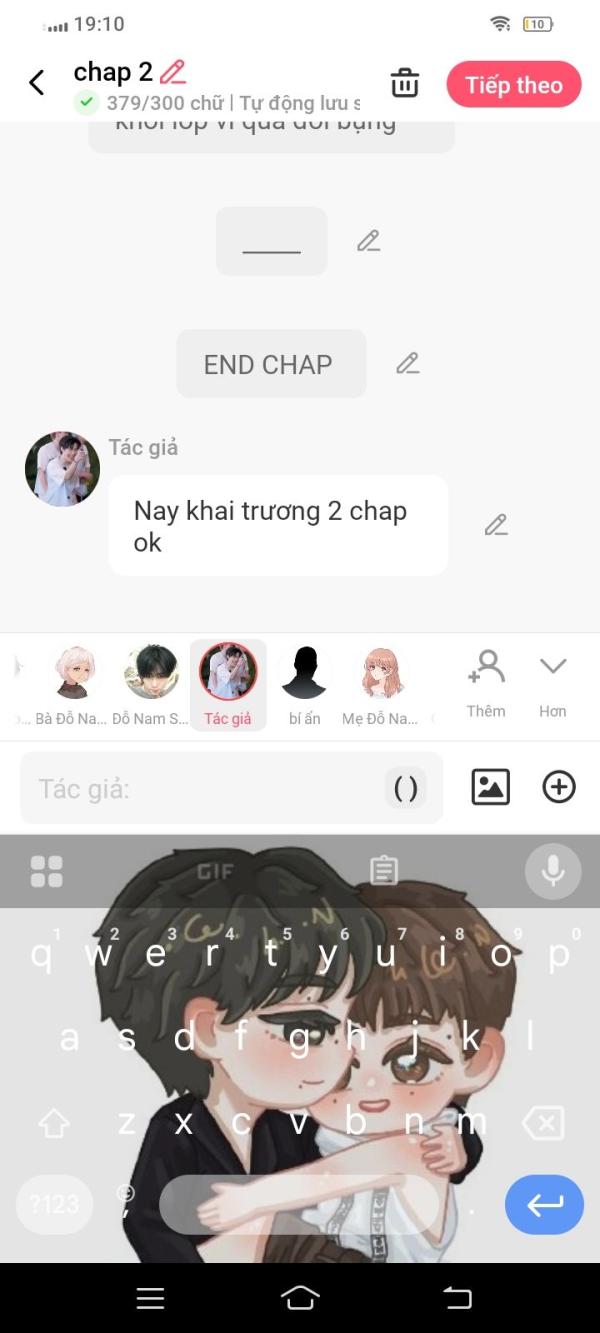Screen dimensions: 600x1333
Task: Tap the keyboard microphone for voice input
Action: (553, 871)
